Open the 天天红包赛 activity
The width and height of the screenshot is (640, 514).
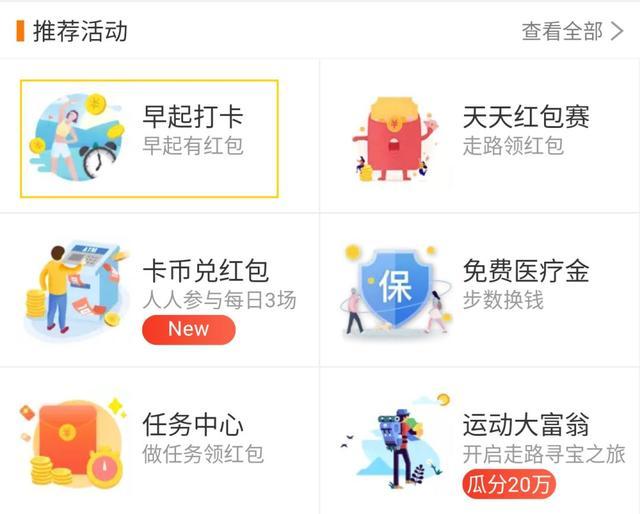pyautogui.click(x=480, y=136)
